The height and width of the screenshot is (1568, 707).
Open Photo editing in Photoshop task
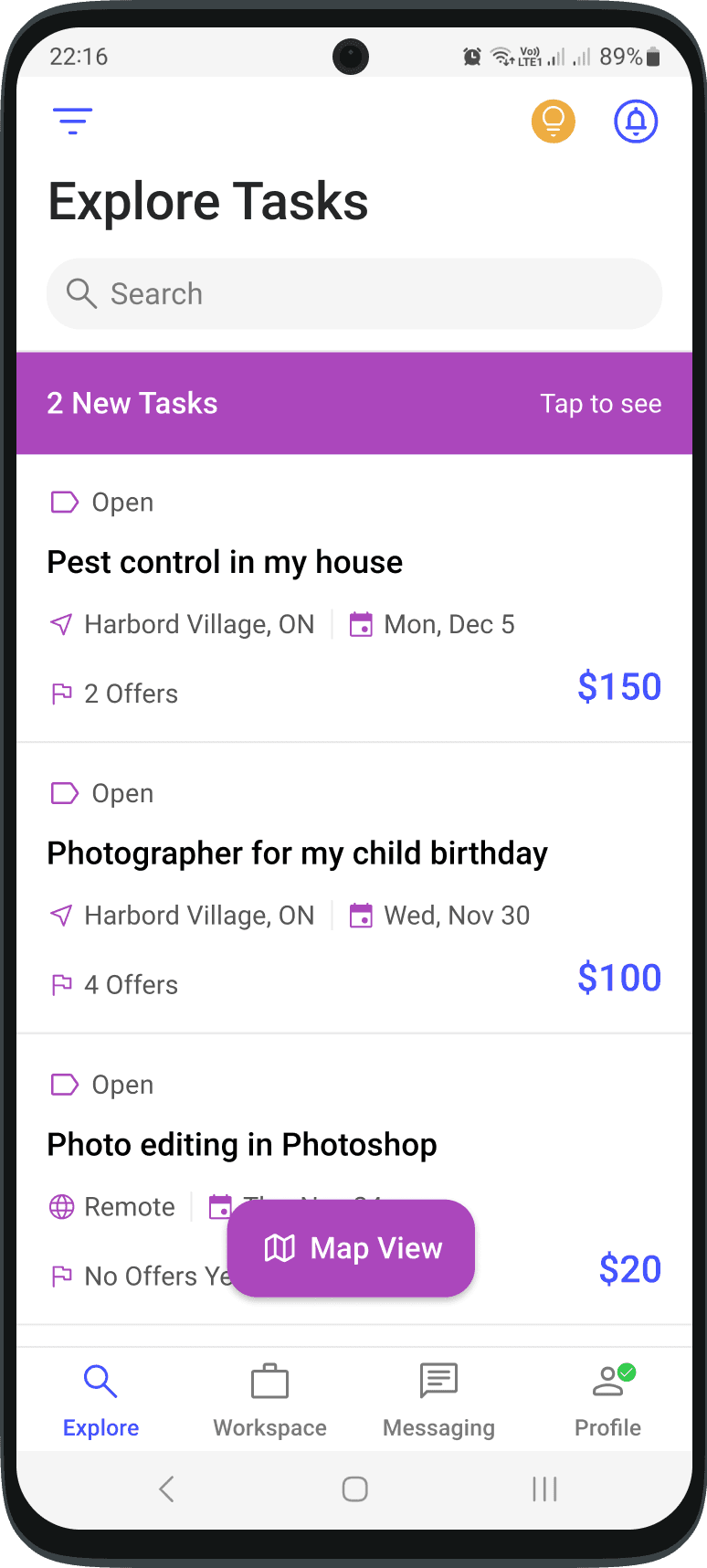coord(242,1144)
